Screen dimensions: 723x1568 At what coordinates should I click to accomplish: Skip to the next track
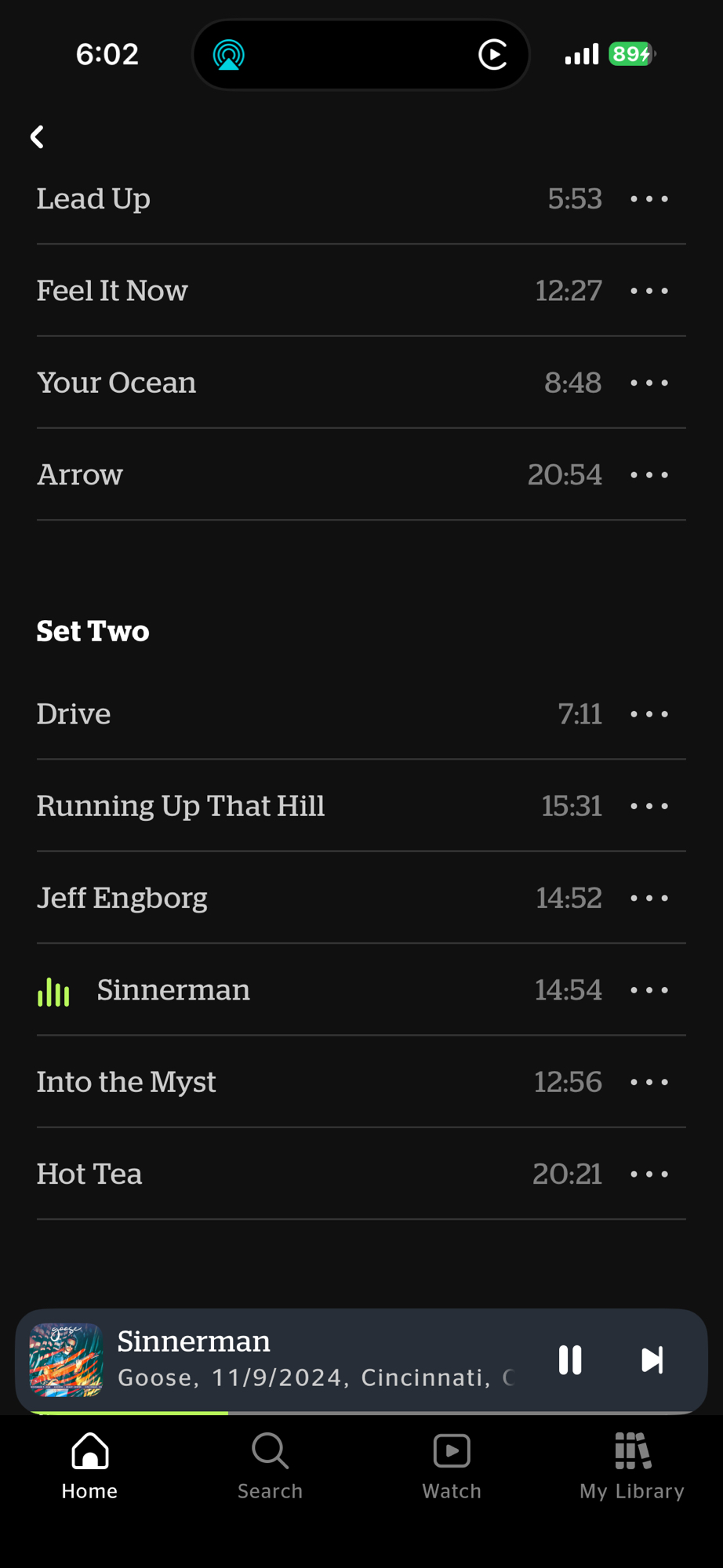click(x=652, y=1359)
